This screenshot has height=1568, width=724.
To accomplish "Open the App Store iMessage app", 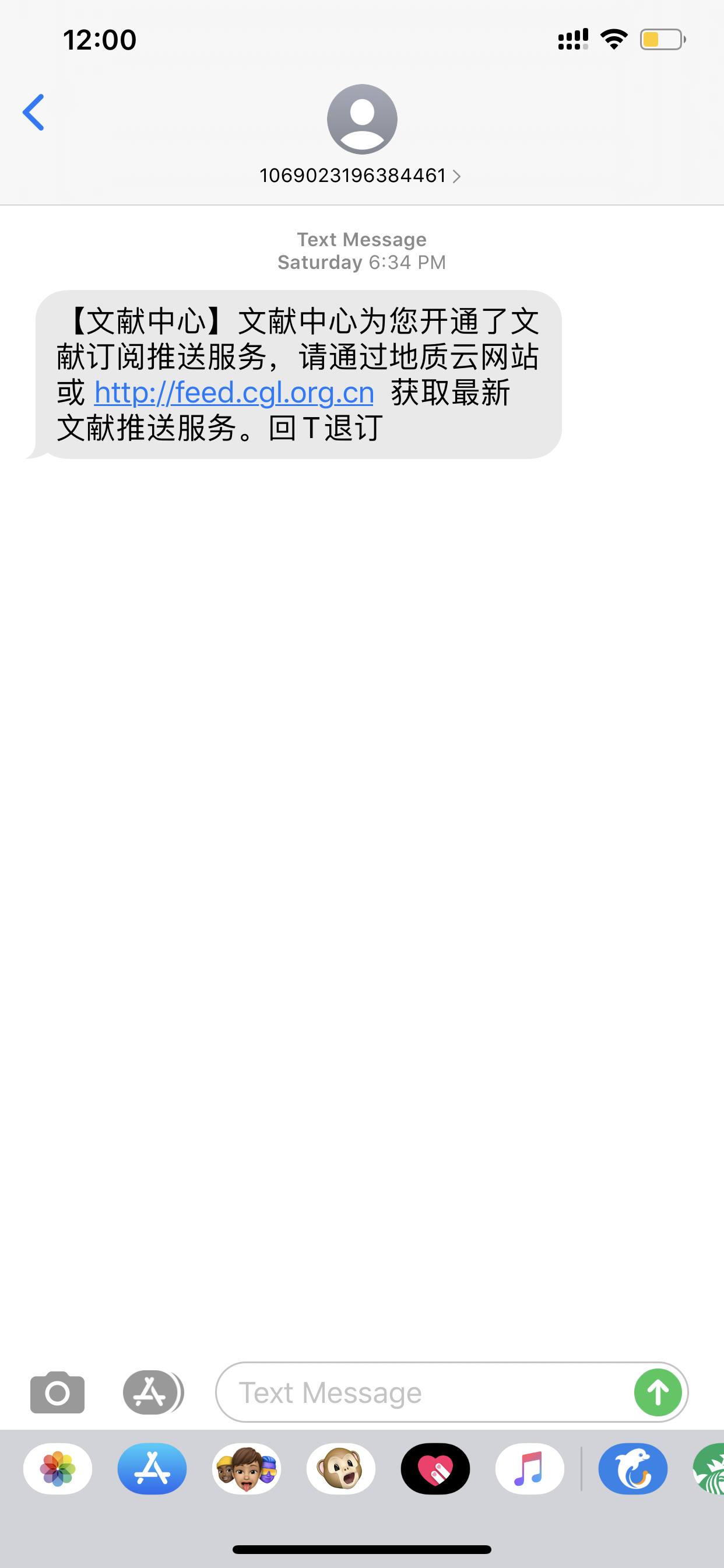I will pos(152,1469).
